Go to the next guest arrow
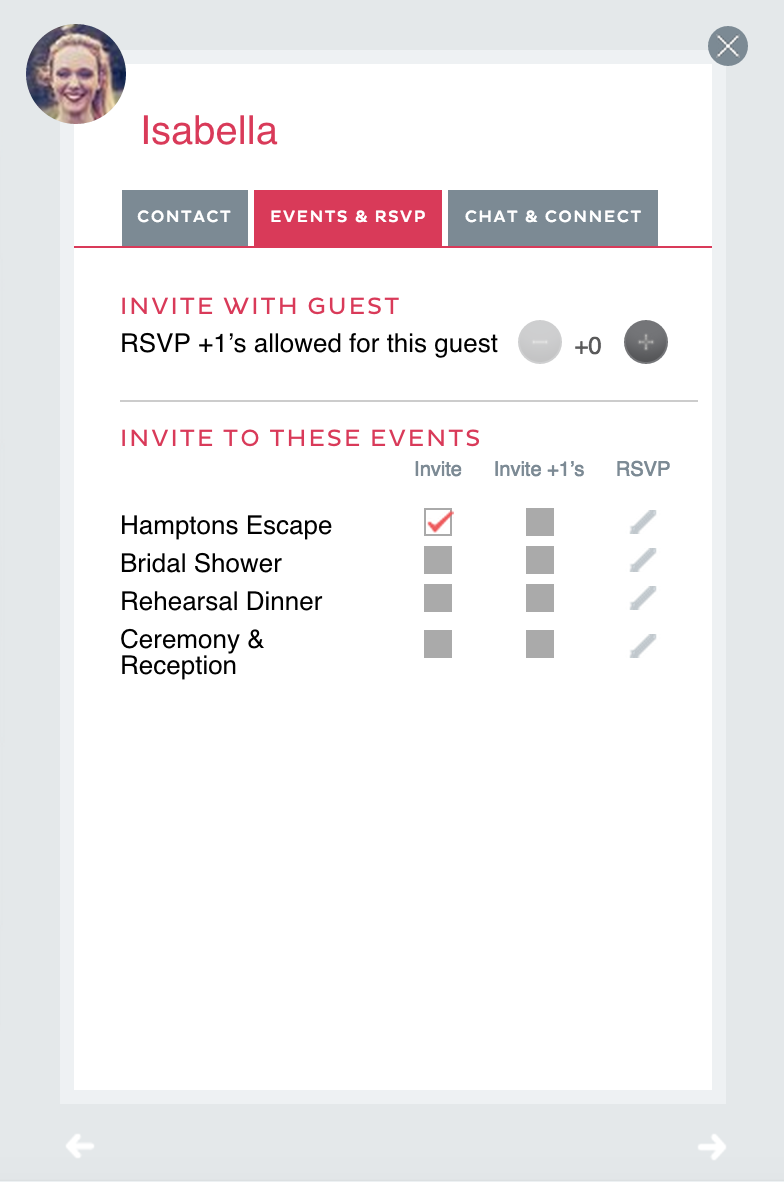 click(x=712, y=1146)
